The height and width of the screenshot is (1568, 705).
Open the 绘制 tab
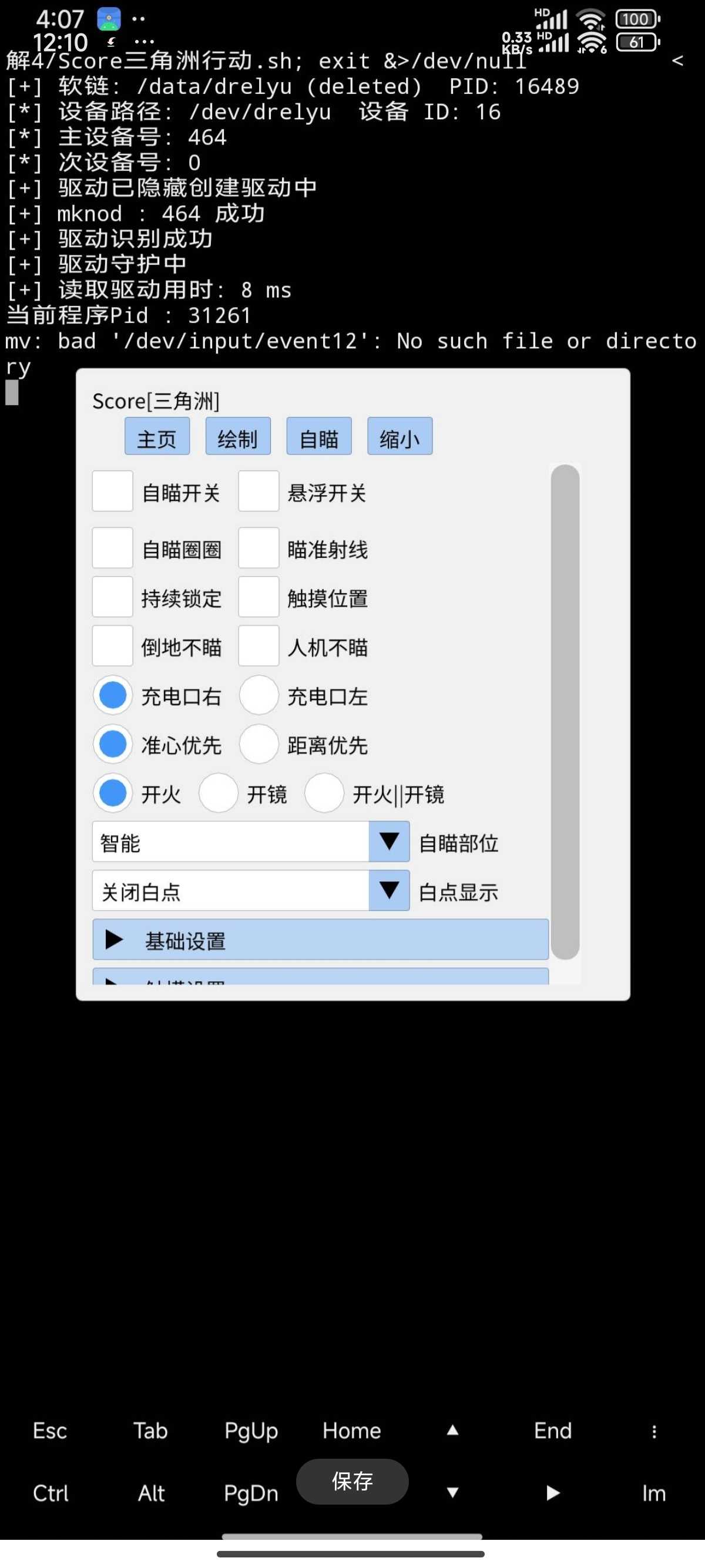coord(237,436)
